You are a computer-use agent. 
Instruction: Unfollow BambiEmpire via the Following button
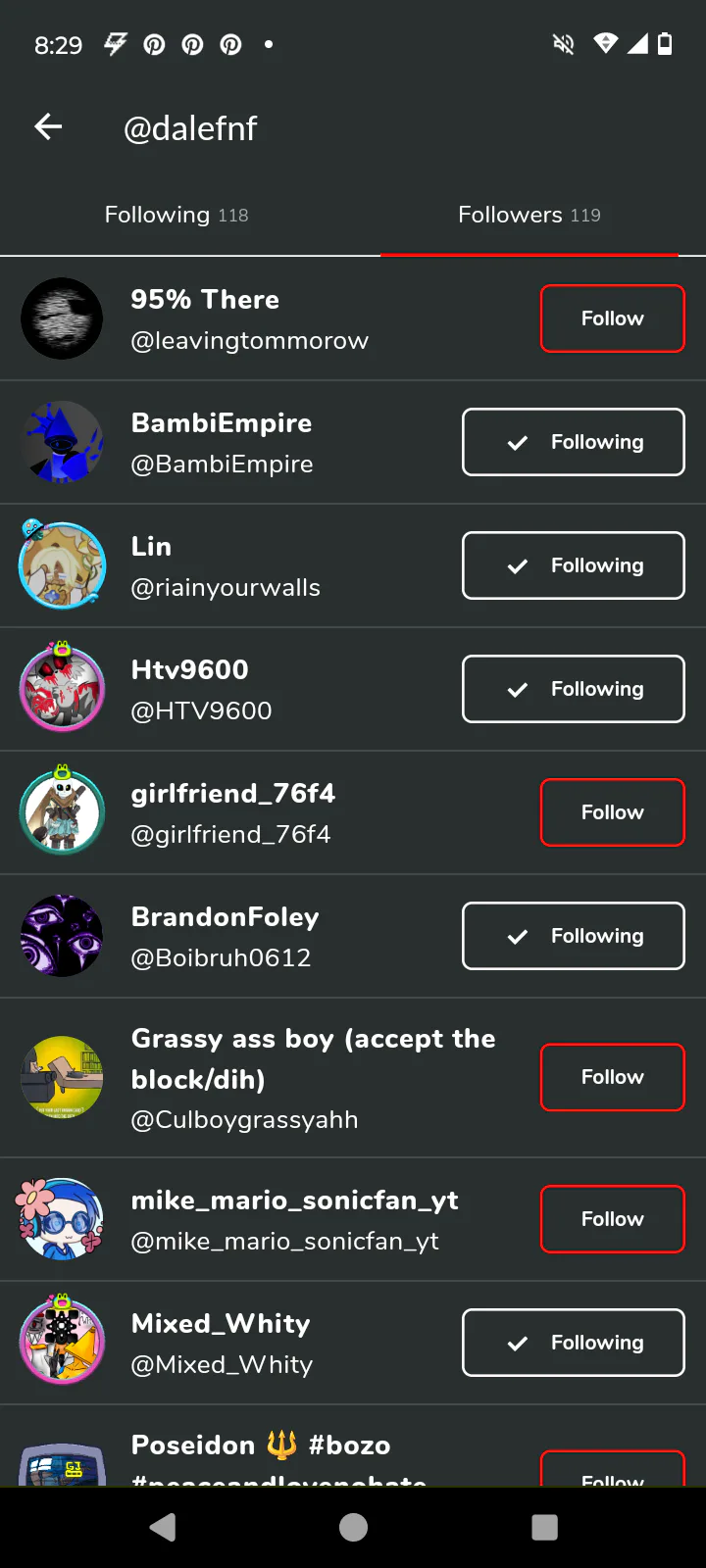tap(574, 442)
